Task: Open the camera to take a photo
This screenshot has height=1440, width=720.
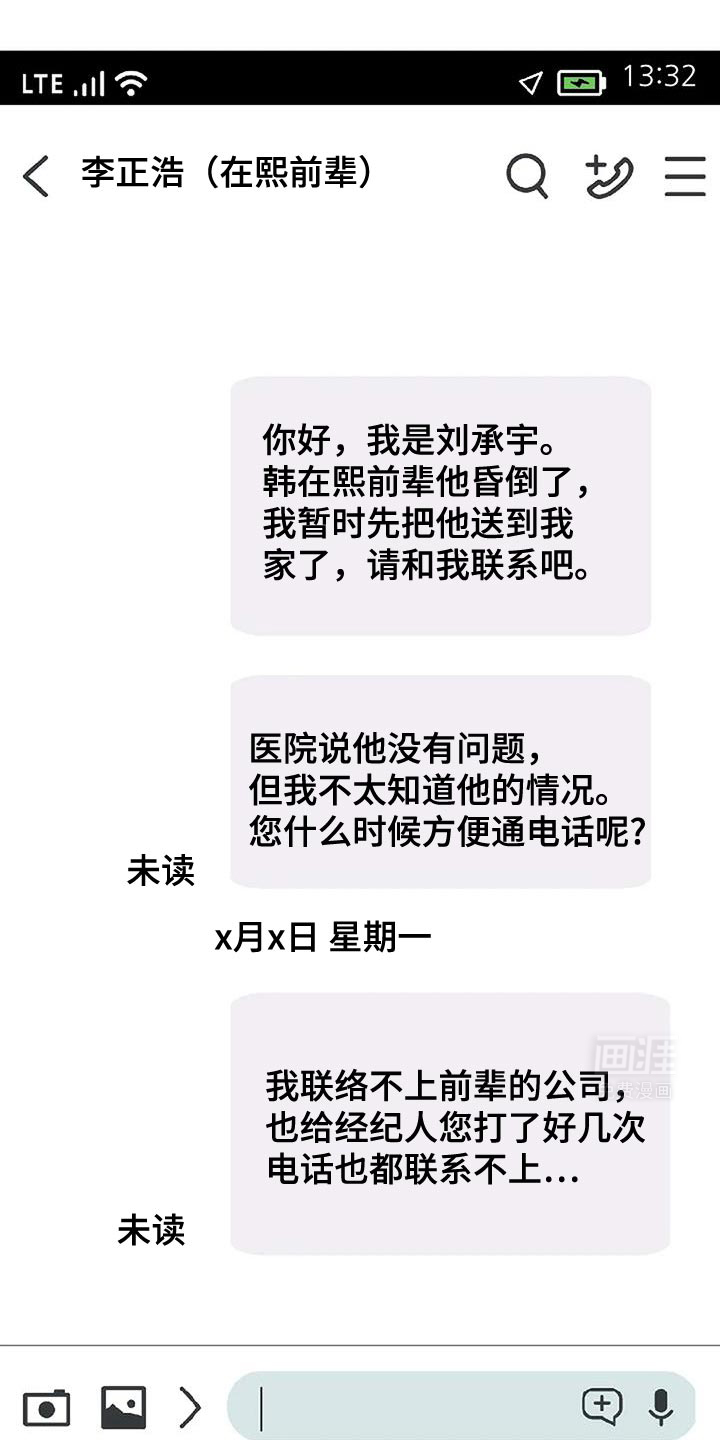Action: click(46, 1408)
